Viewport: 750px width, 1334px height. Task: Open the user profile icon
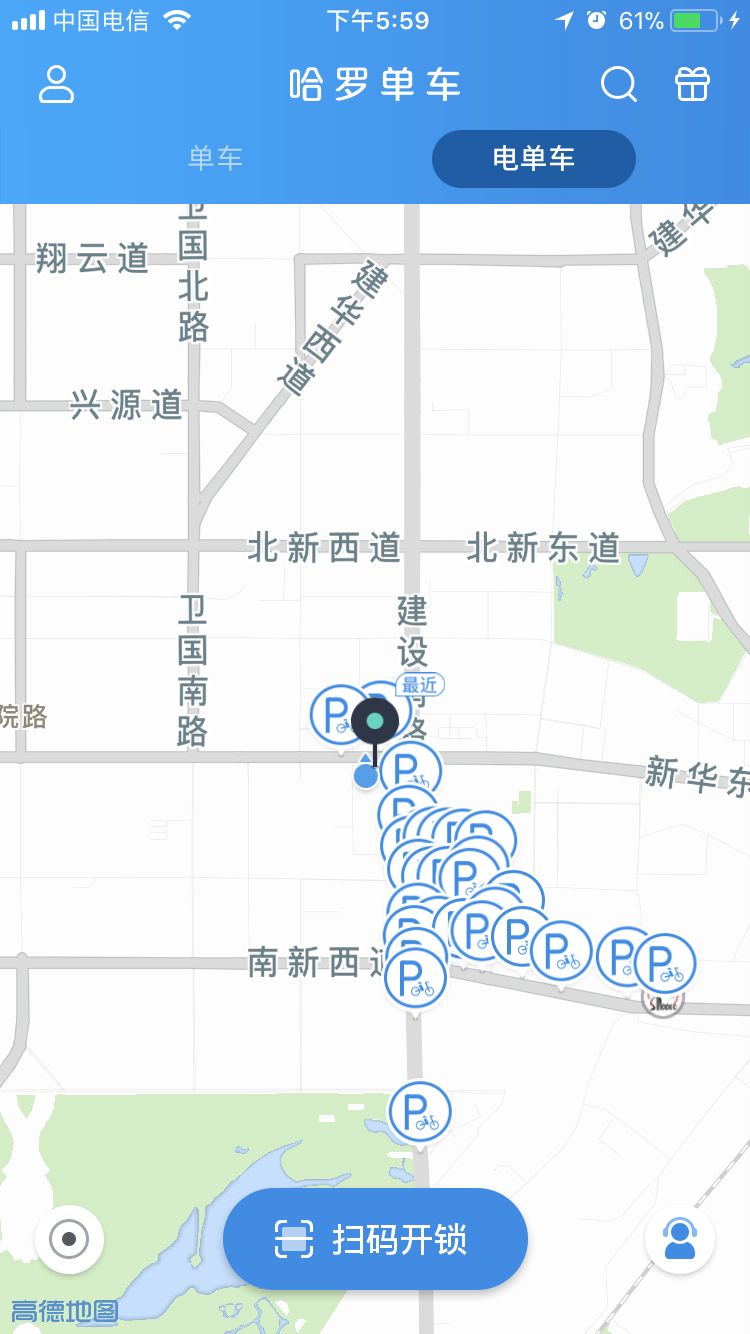coord(57,85)
